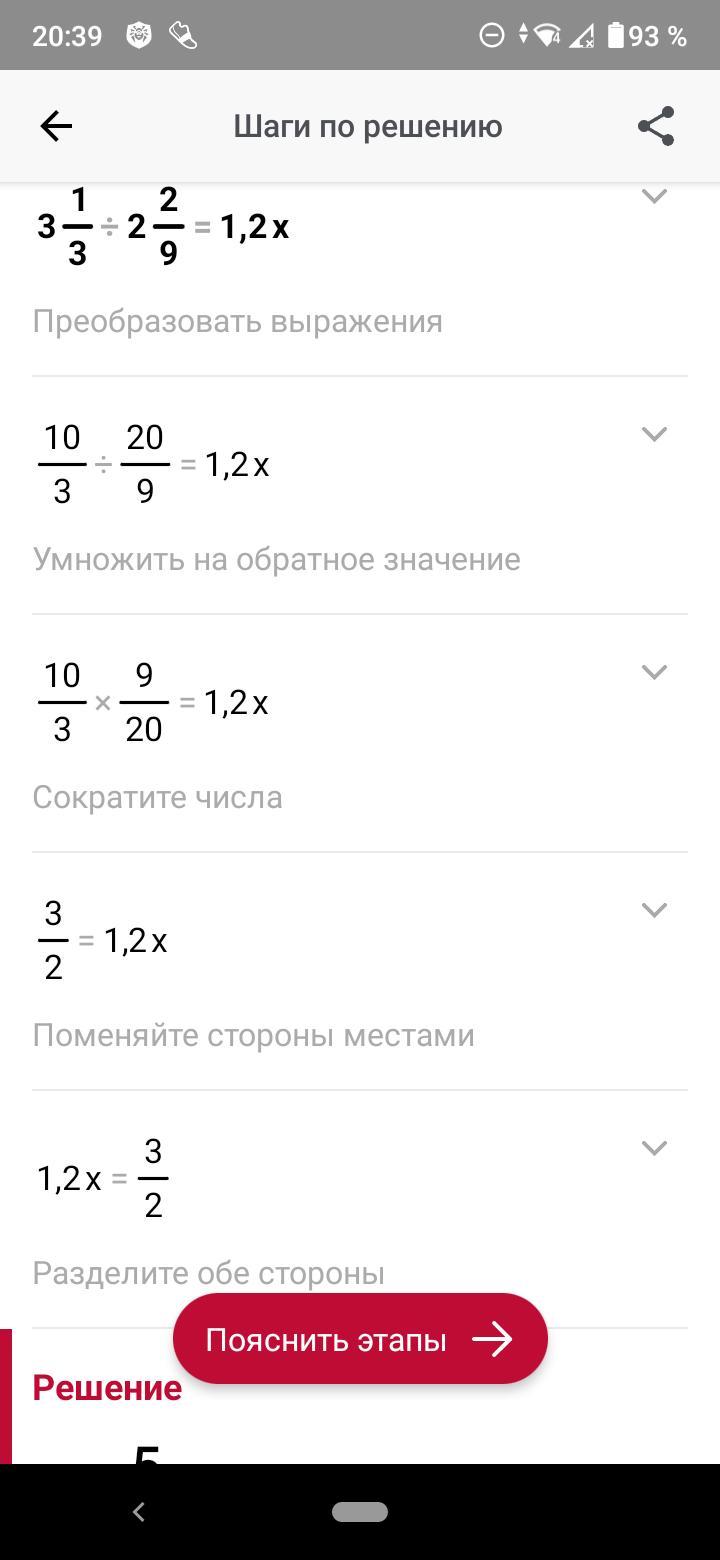Expand the 'Поменяйте стороны местами' step
The width and height of the screenshot is (720, 1560).
click(654, 910)
